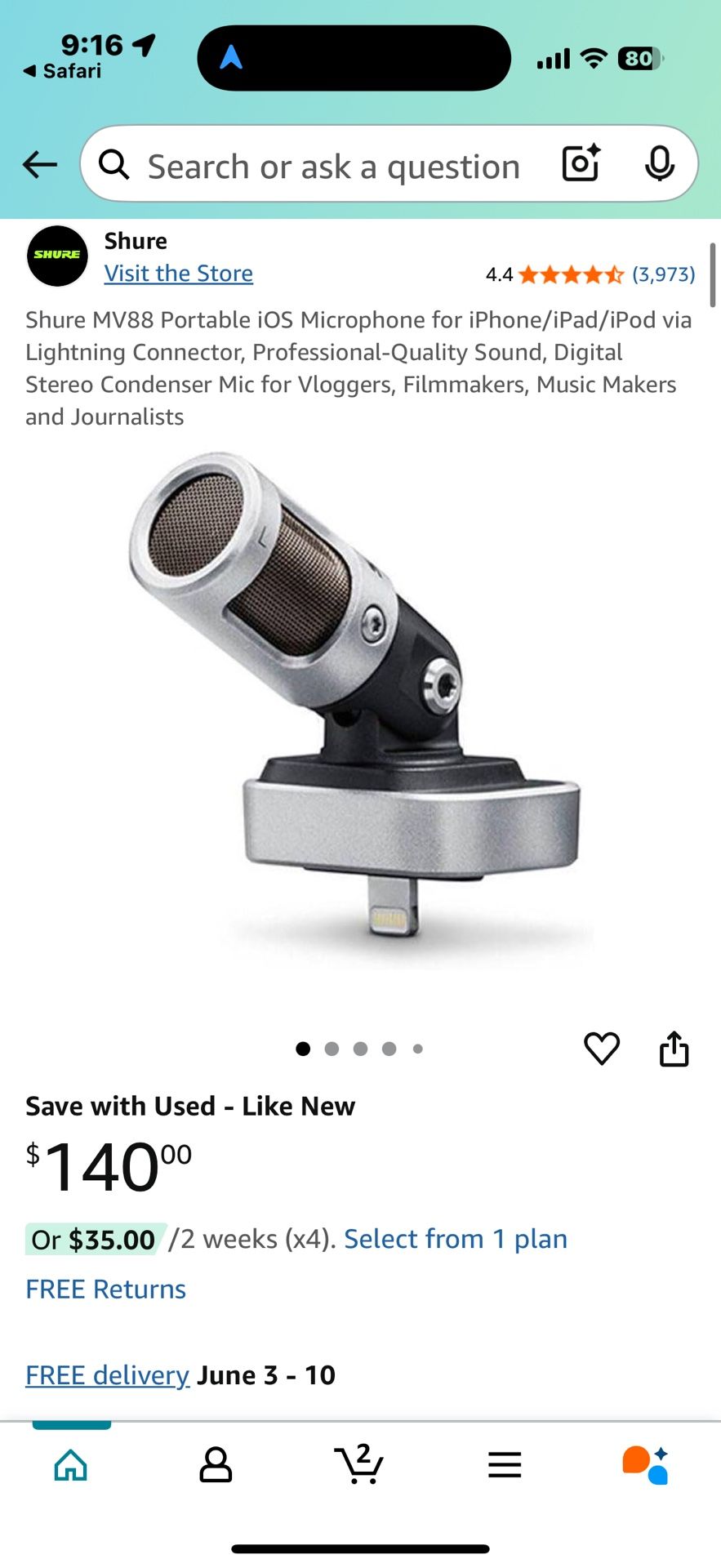Visit the Shure Store link
The image size is (721, 1568).
(x=179, y=273)
